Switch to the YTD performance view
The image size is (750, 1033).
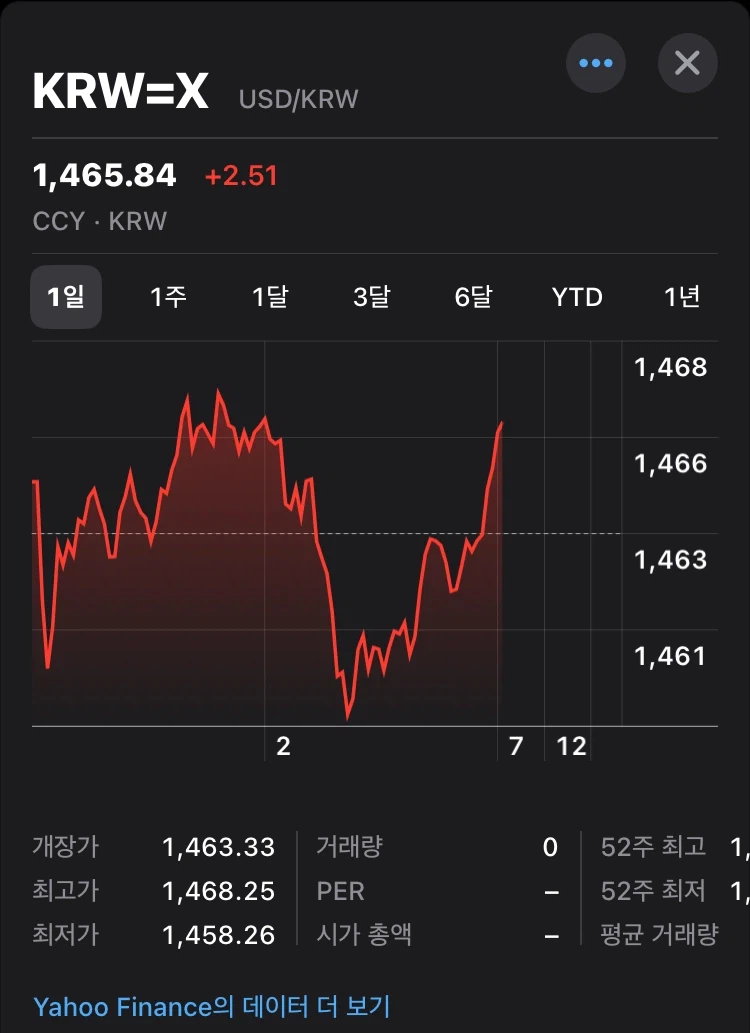coord(578,297)
